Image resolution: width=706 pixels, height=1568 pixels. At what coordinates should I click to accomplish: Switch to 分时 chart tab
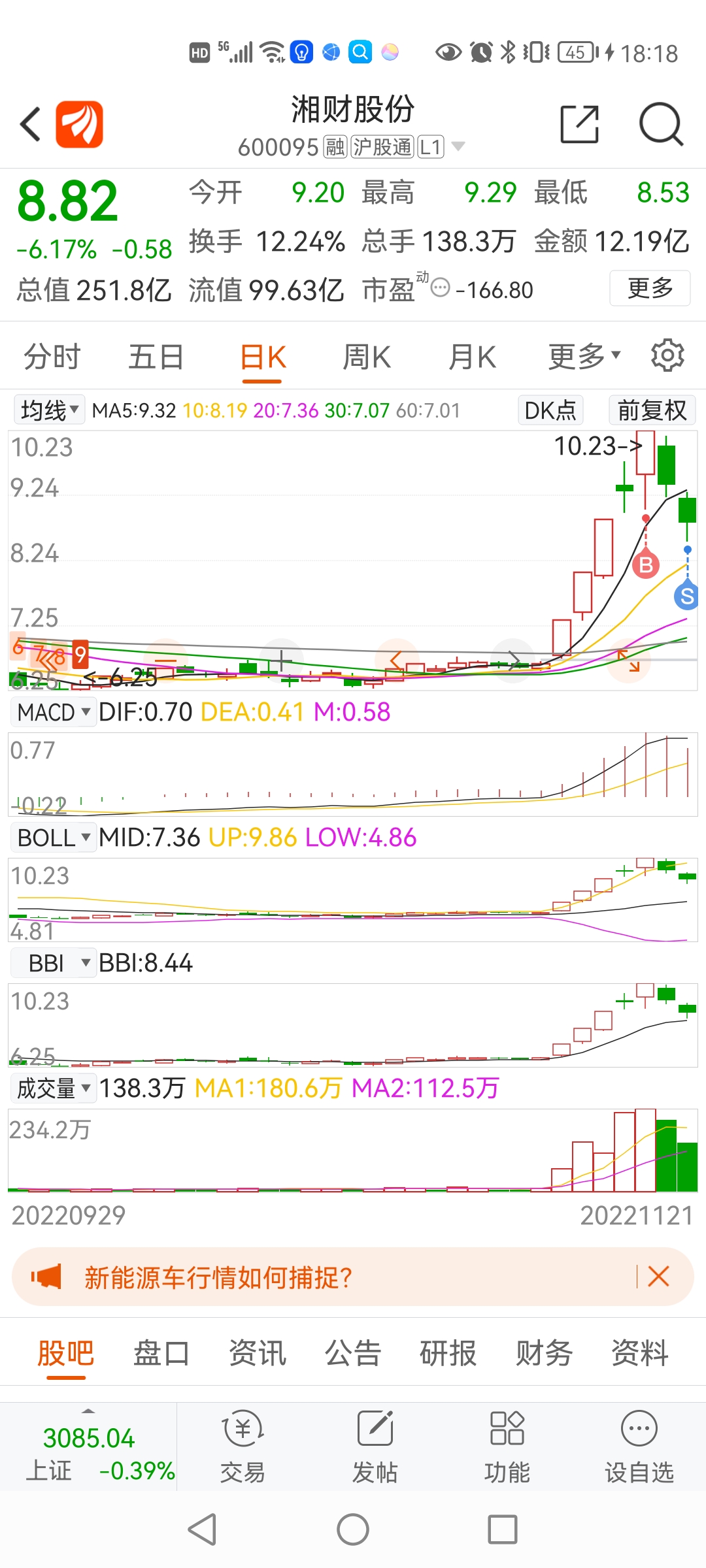52,357
